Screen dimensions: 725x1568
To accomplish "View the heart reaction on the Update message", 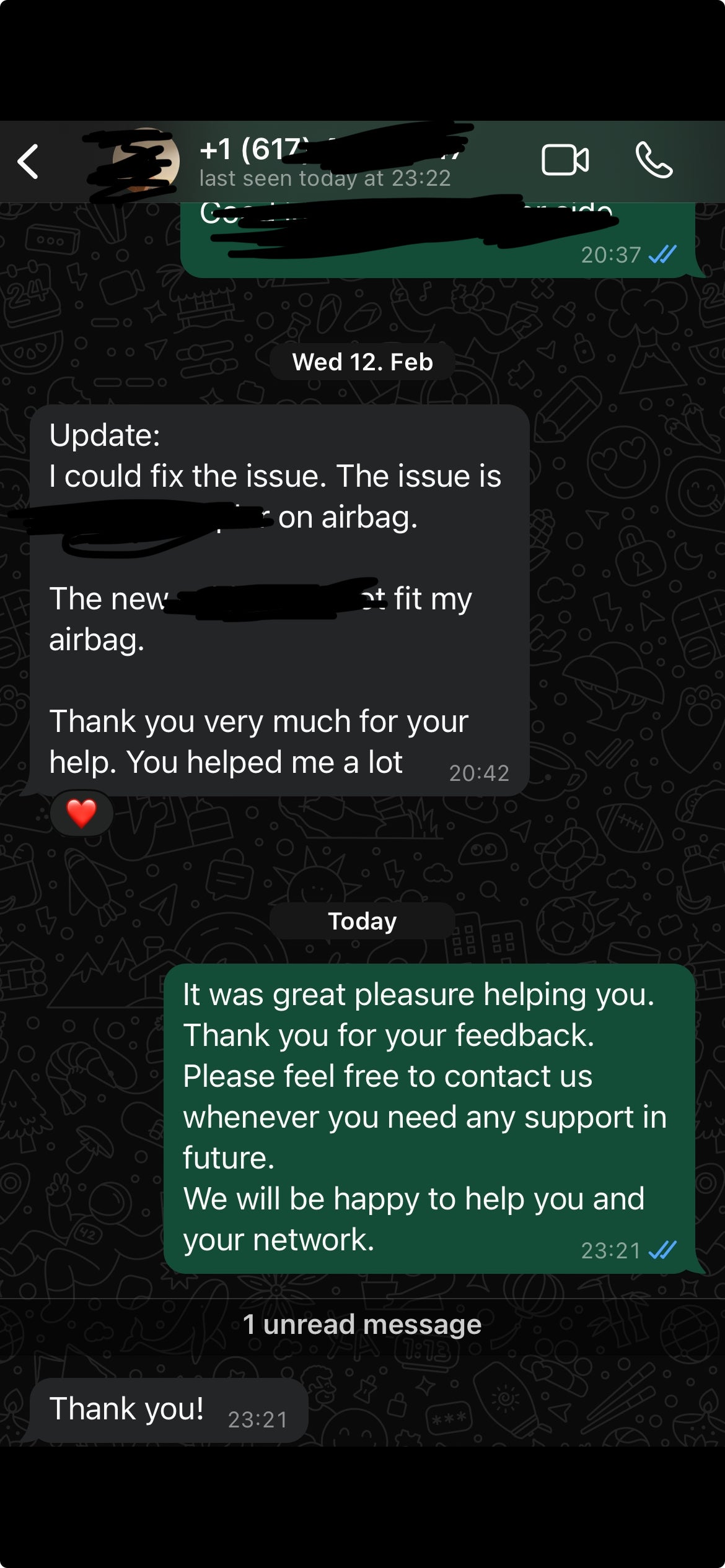I will pyautogui.click(x=81, y=813).
